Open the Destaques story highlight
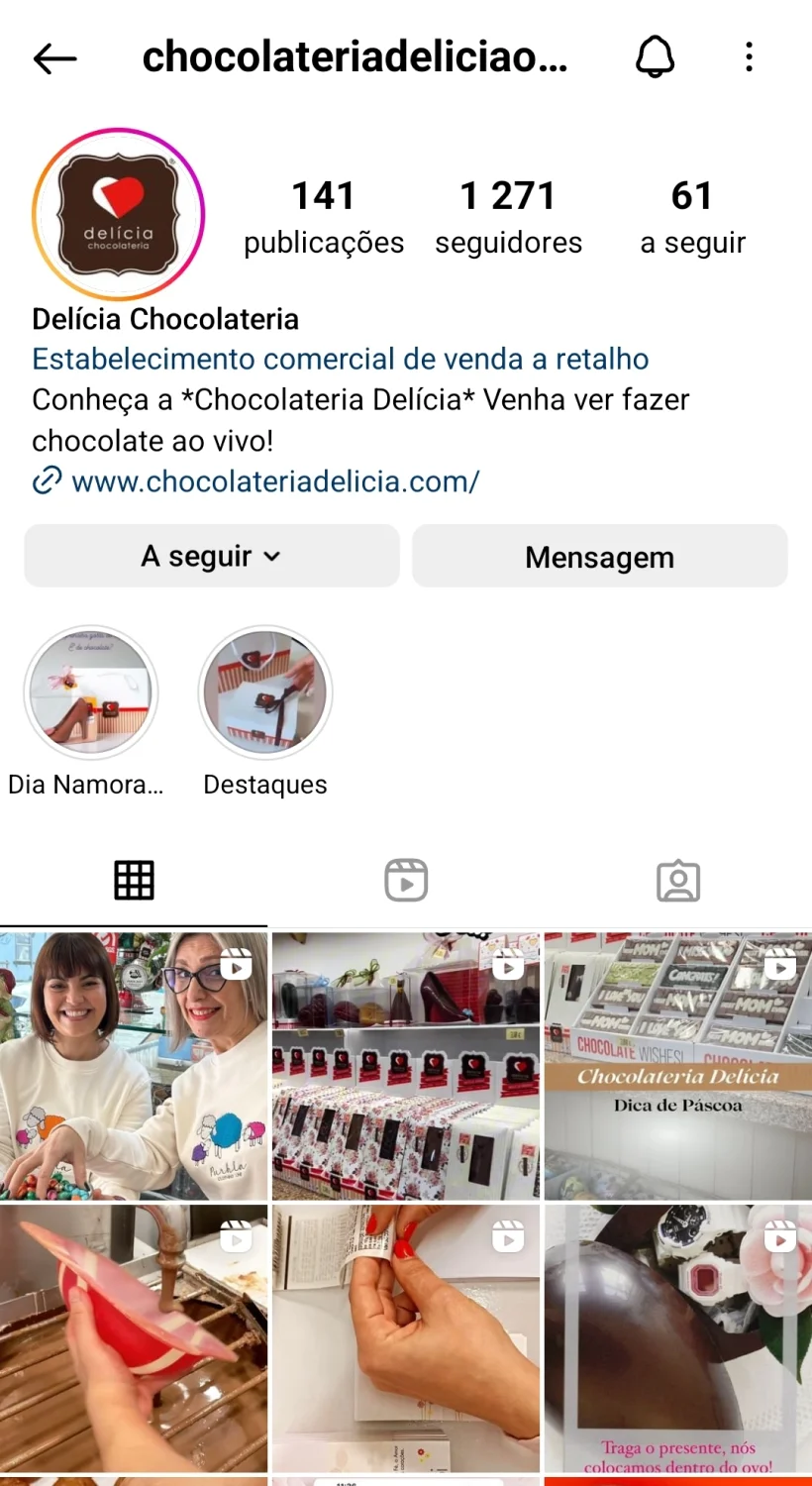Viewport: 812px width, 1486px height. point(265,693)
